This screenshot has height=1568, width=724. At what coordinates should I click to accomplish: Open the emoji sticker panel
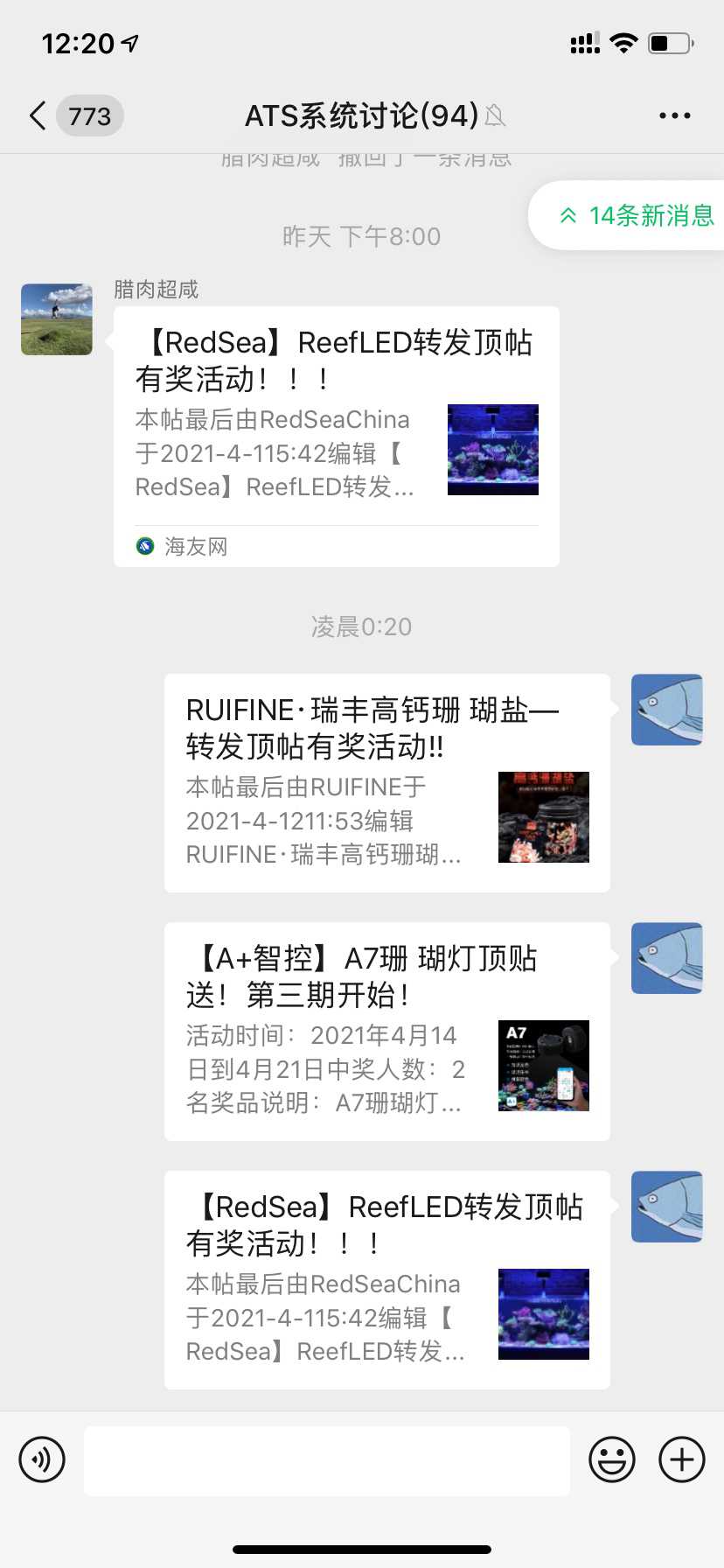pos(611,1459)
